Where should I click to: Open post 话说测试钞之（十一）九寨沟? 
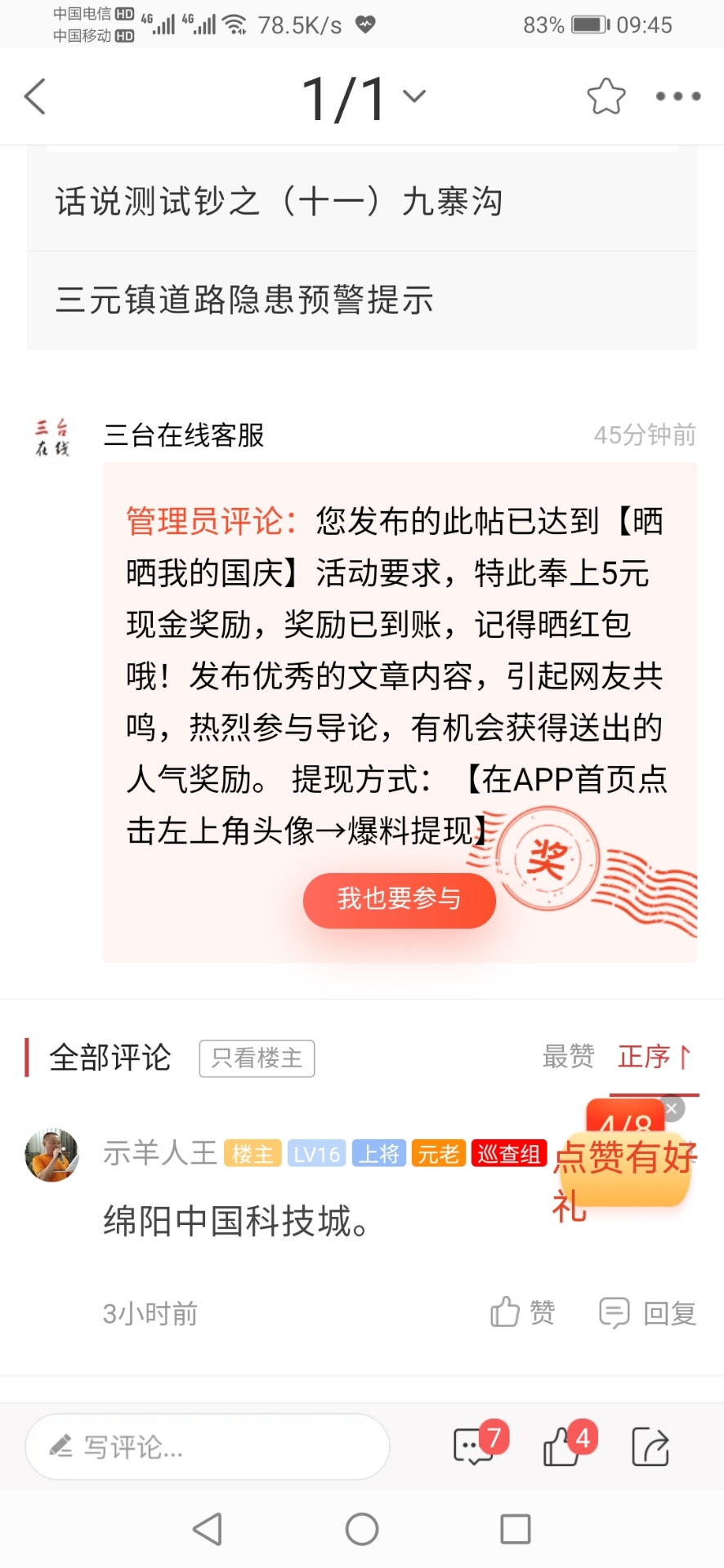coord(279,202)
